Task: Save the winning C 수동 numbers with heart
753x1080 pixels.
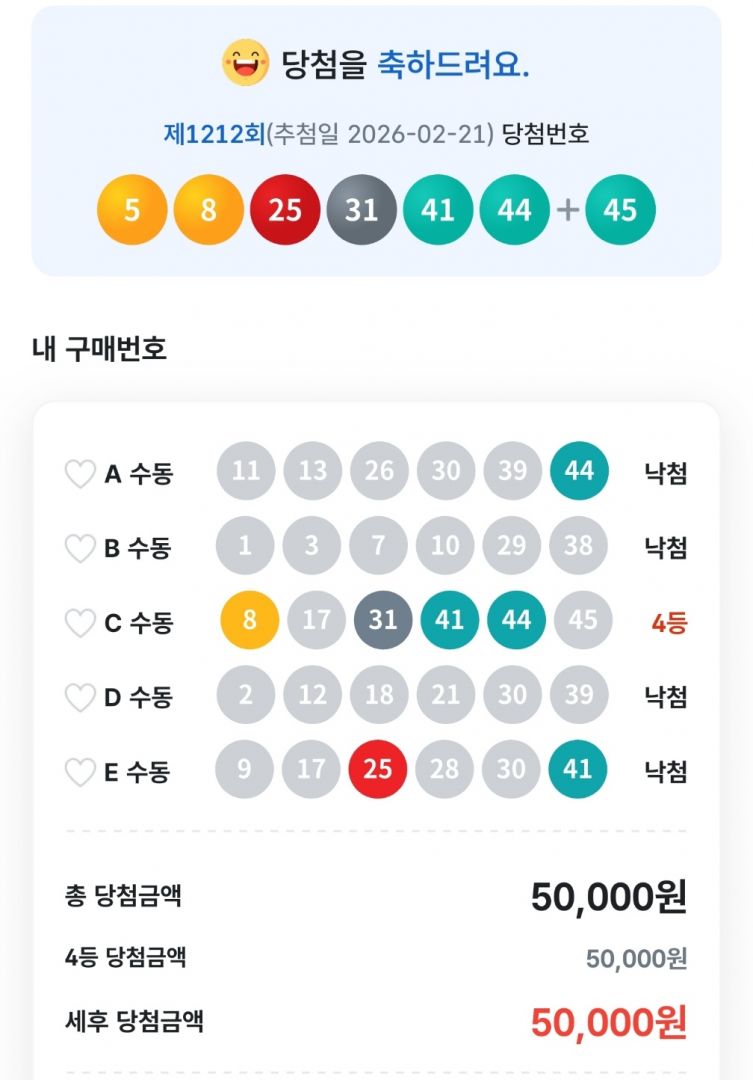Action: click(x=80, y=623)
